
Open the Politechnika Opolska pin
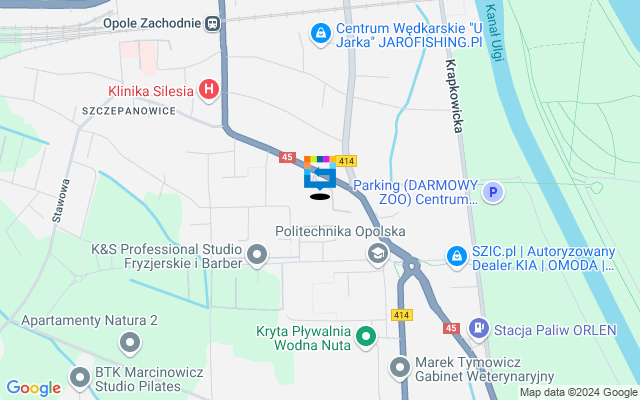click(377, 253)
